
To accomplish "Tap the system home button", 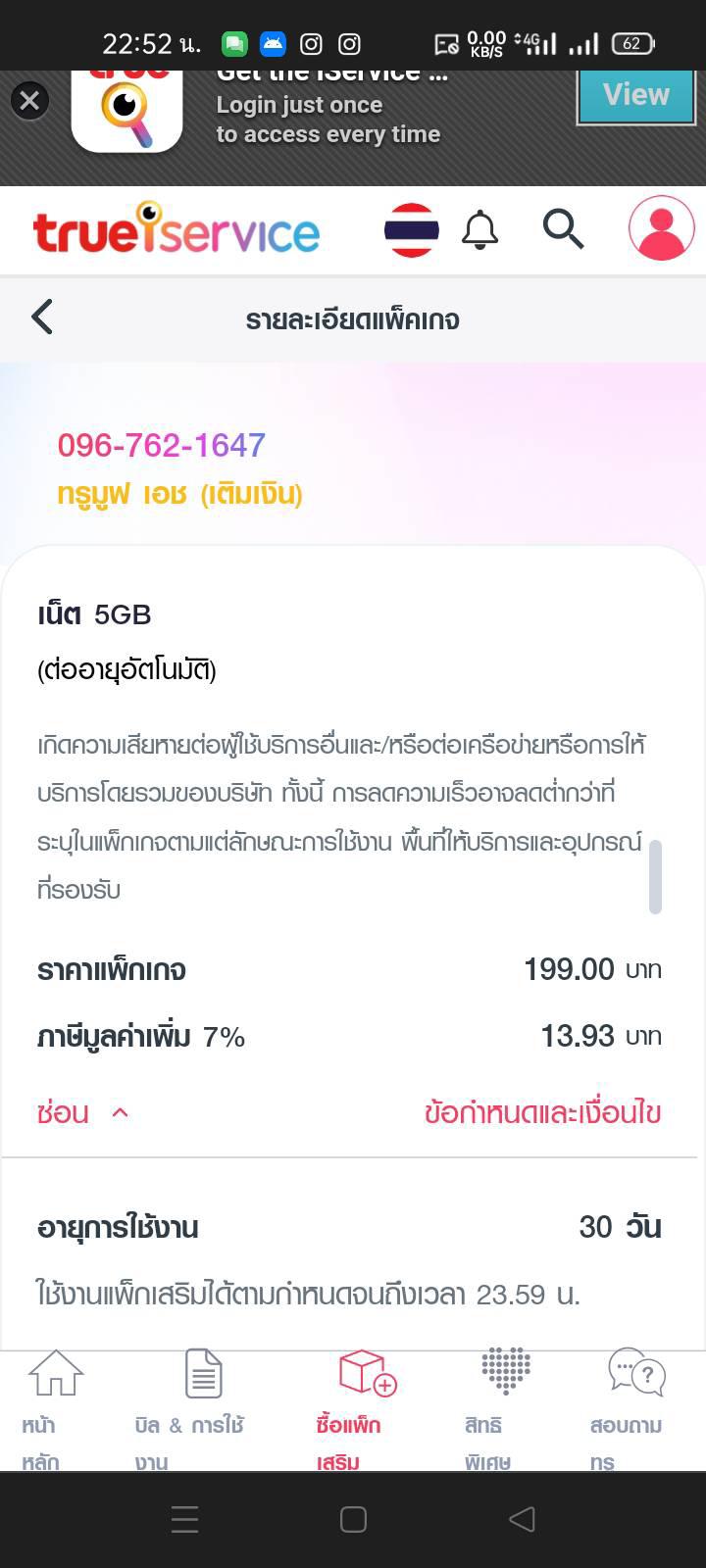I will pyautogui.click(x=353, y=1519).
